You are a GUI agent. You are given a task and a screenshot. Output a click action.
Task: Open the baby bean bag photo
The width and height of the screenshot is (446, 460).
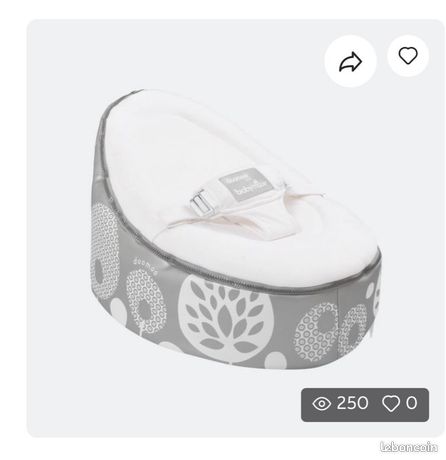pyautogui.click(x=236, y=228)
